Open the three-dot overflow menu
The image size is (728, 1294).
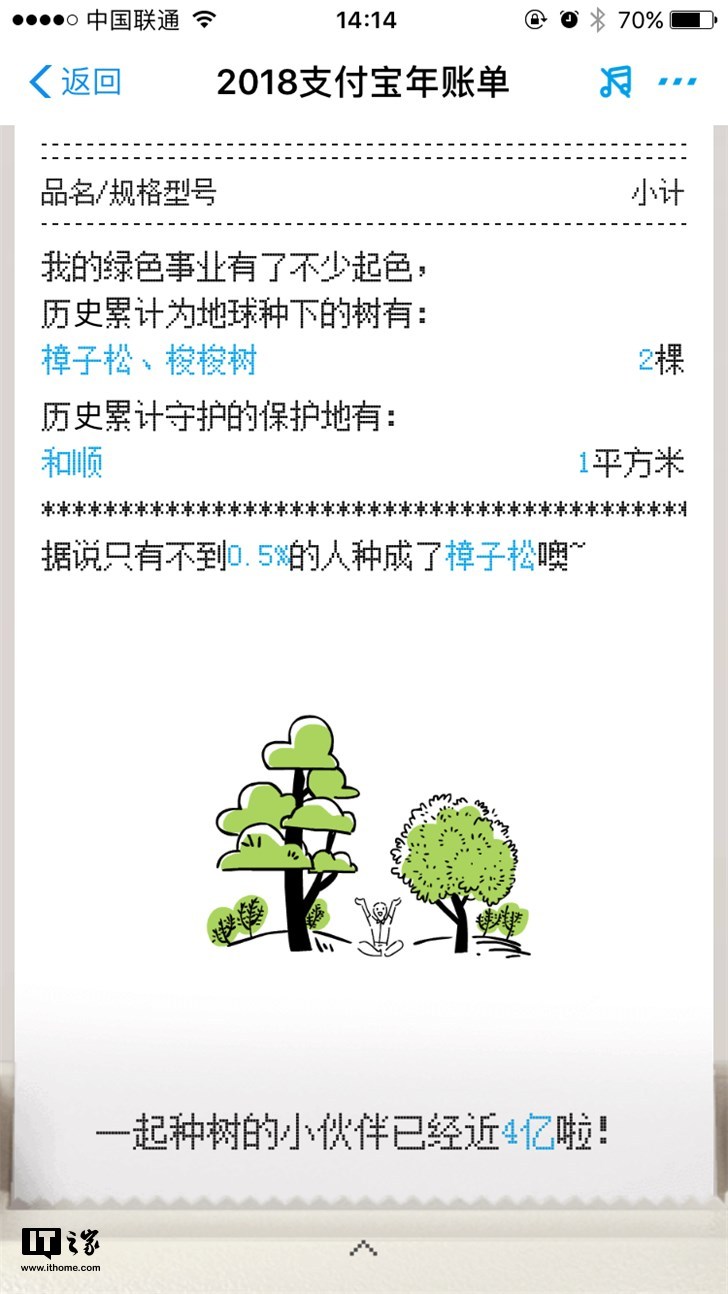coord(677,82)
